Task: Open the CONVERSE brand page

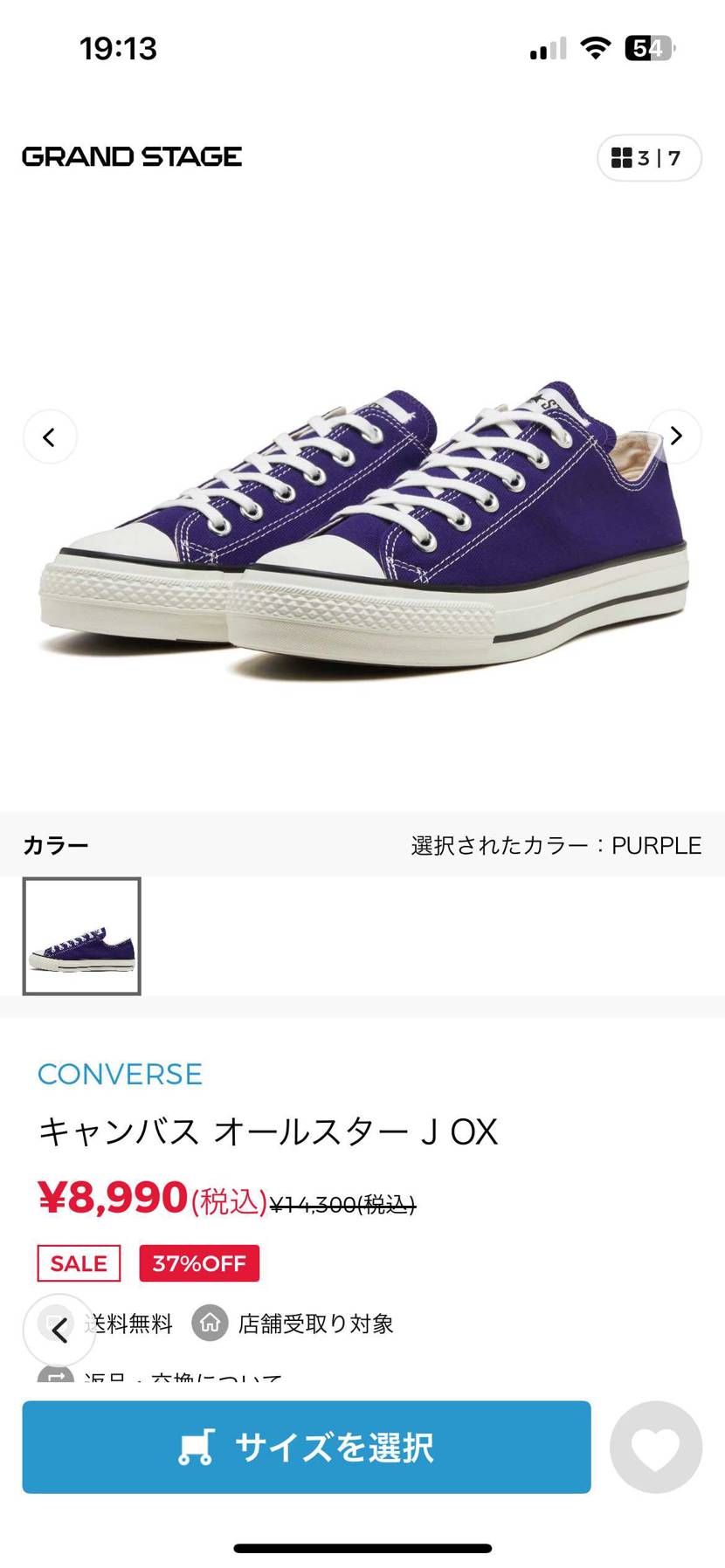Action: (120, 1074)
